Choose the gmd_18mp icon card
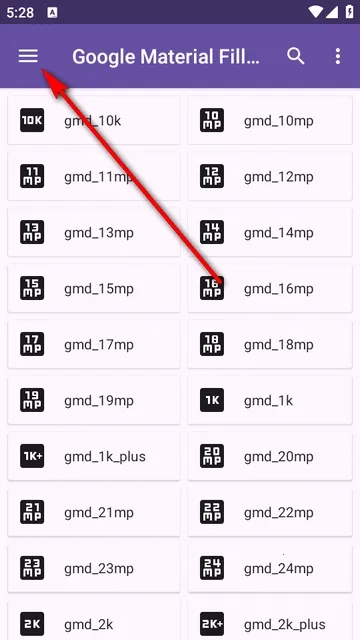The height and width of the screenshot is (640, 360). tap(270, 344)
